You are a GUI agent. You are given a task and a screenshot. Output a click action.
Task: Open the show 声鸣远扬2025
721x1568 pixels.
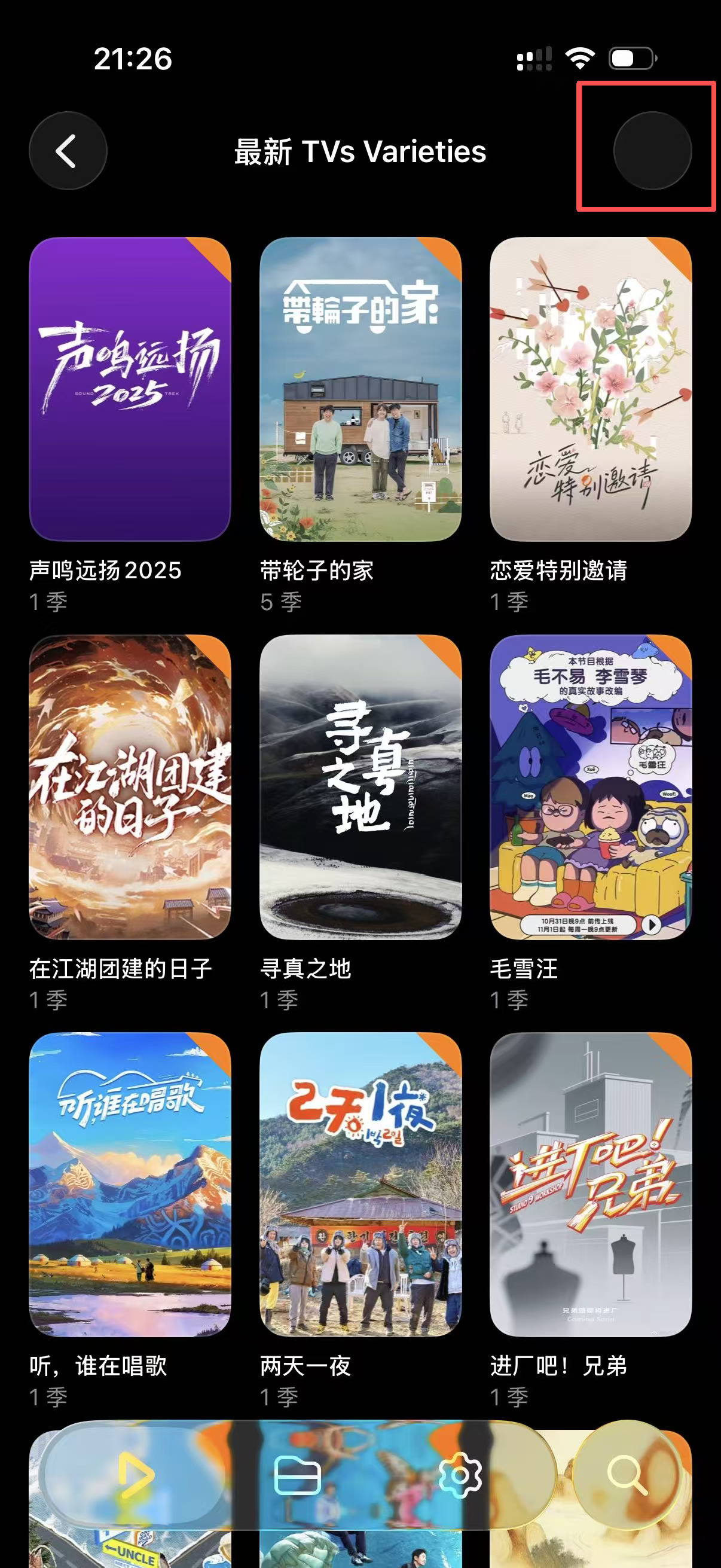(x=130, y=389)
